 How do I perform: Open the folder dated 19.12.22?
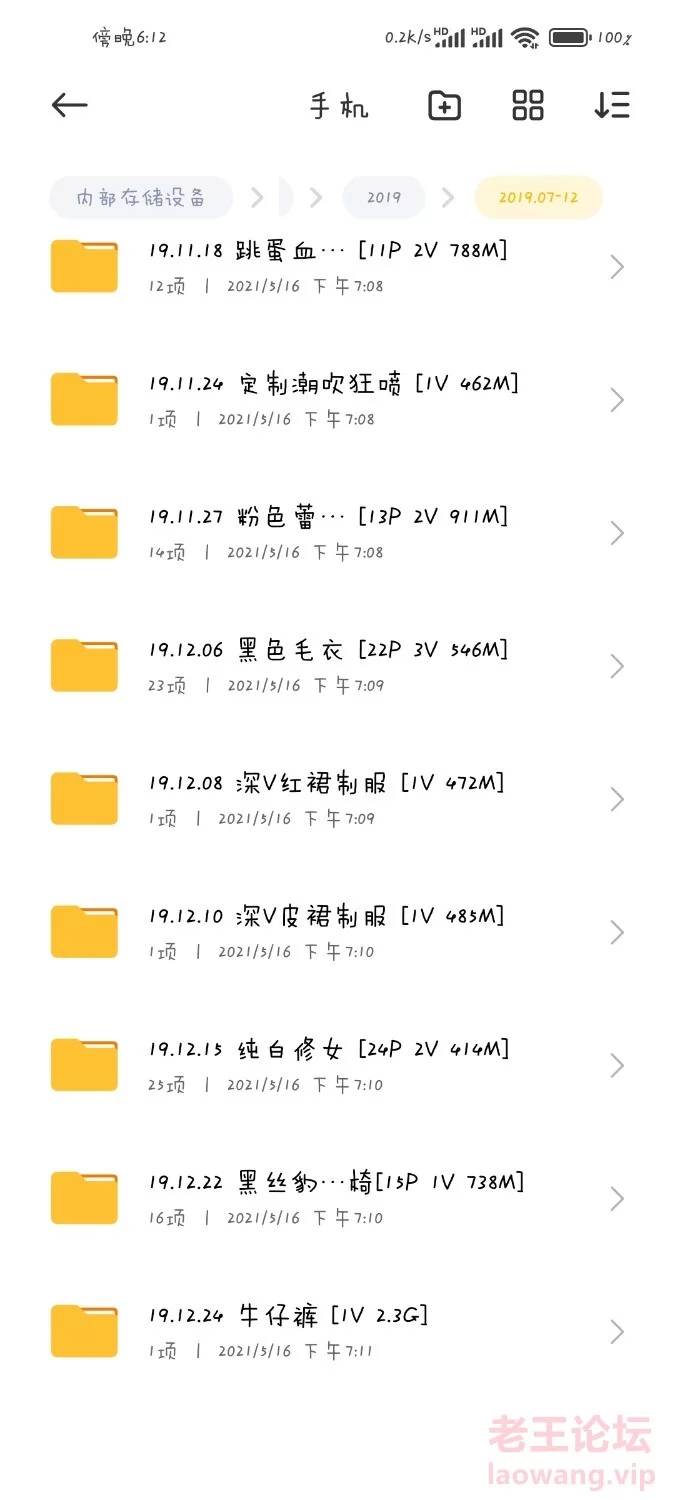click(x=338, y=1198)
